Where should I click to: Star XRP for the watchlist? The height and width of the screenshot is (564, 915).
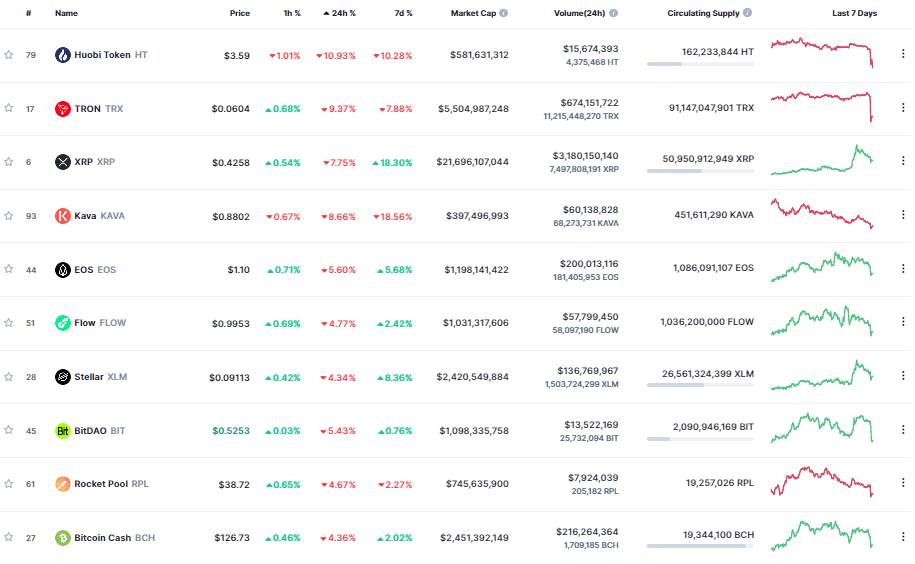point(9,162)
